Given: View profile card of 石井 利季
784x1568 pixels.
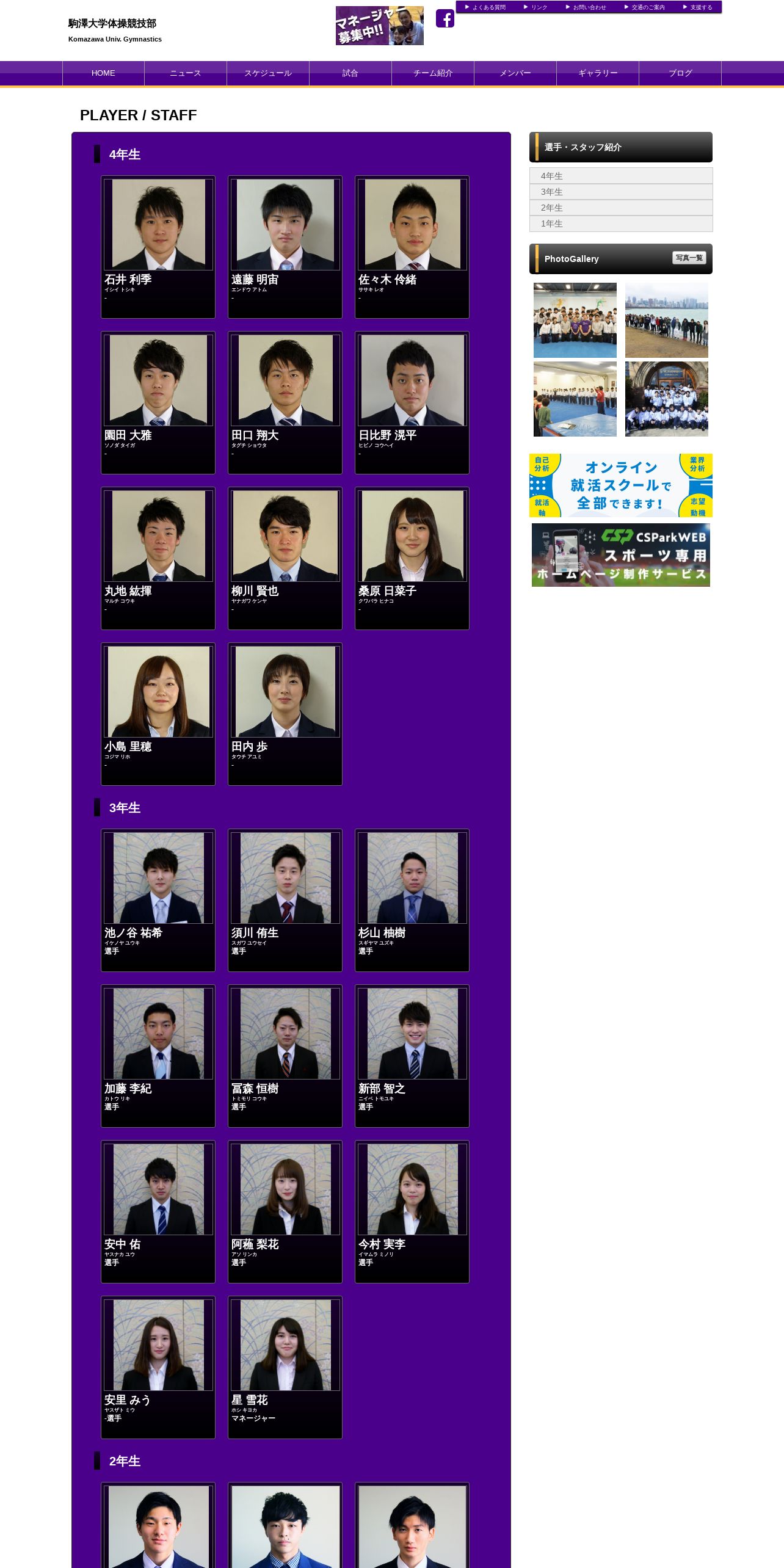Looking at the screenshot, I should pyautogui.click(x=158, y=247).
